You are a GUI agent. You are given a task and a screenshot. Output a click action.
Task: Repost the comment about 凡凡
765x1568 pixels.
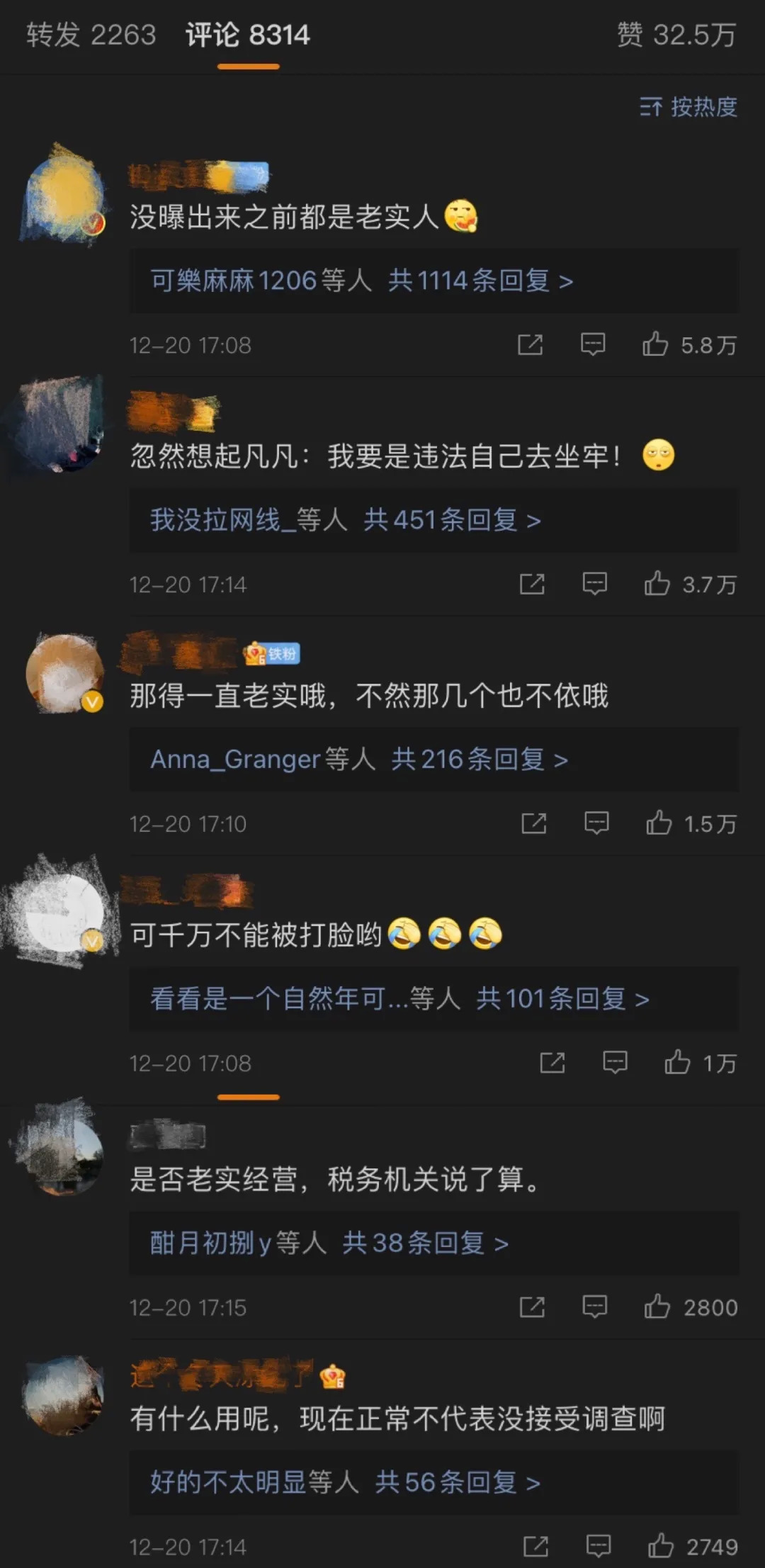click(x=532, y=584)
